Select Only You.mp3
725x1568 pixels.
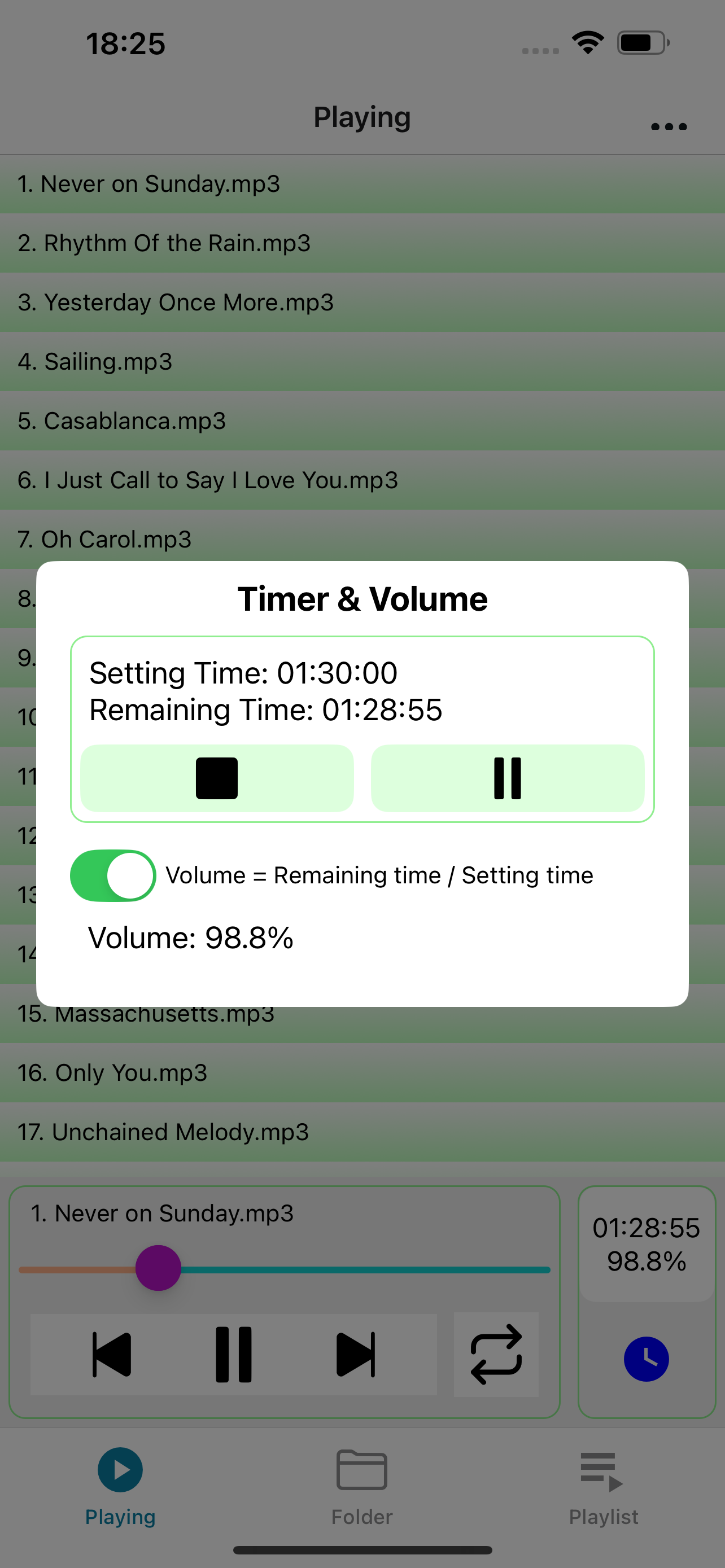(x=362, y=1072)
